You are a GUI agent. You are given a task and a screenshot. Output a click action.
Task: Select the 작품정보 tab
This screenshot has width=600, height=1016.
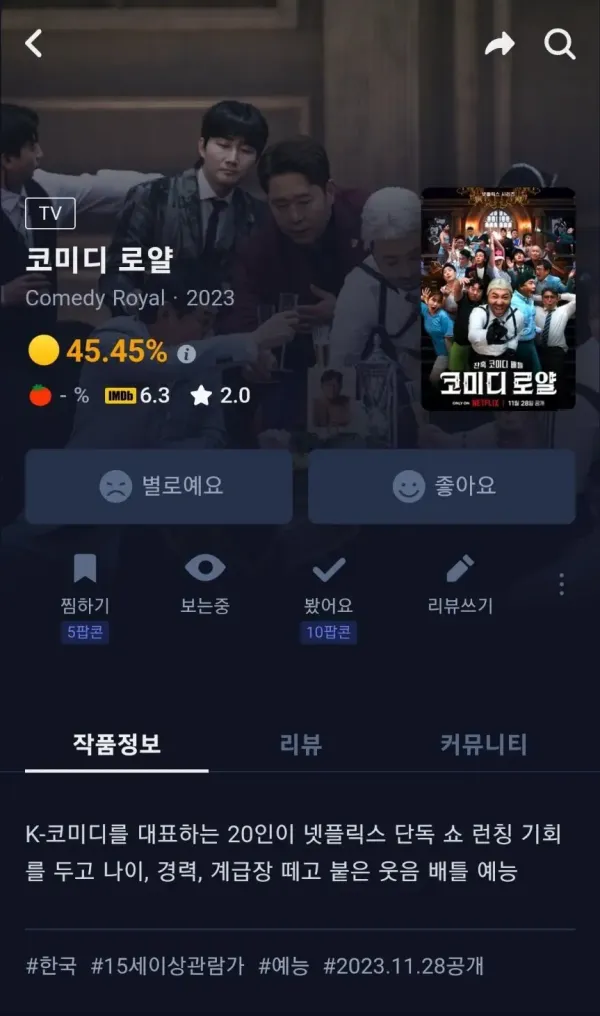point(117,744)
